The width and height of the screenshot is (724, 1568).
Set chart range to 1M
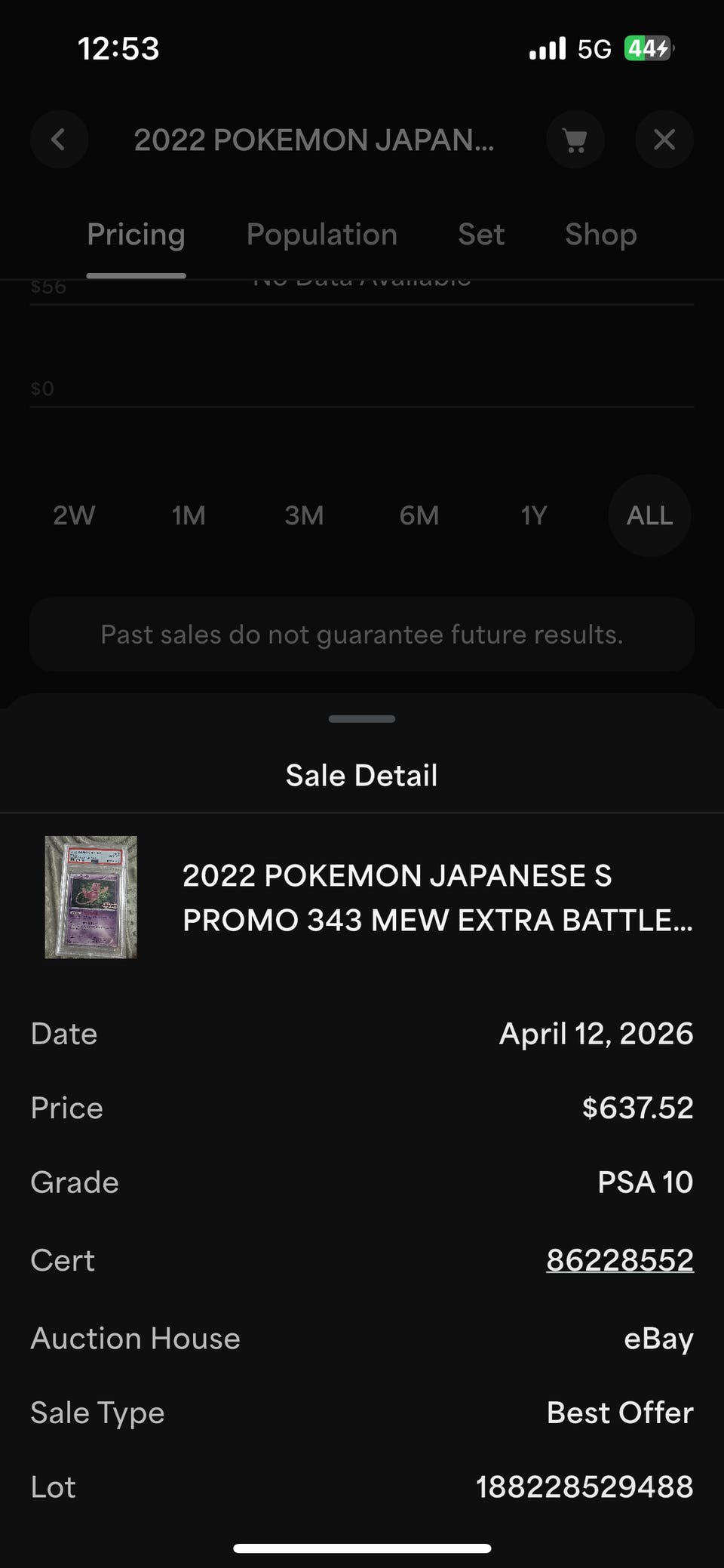tap(189, 515)
